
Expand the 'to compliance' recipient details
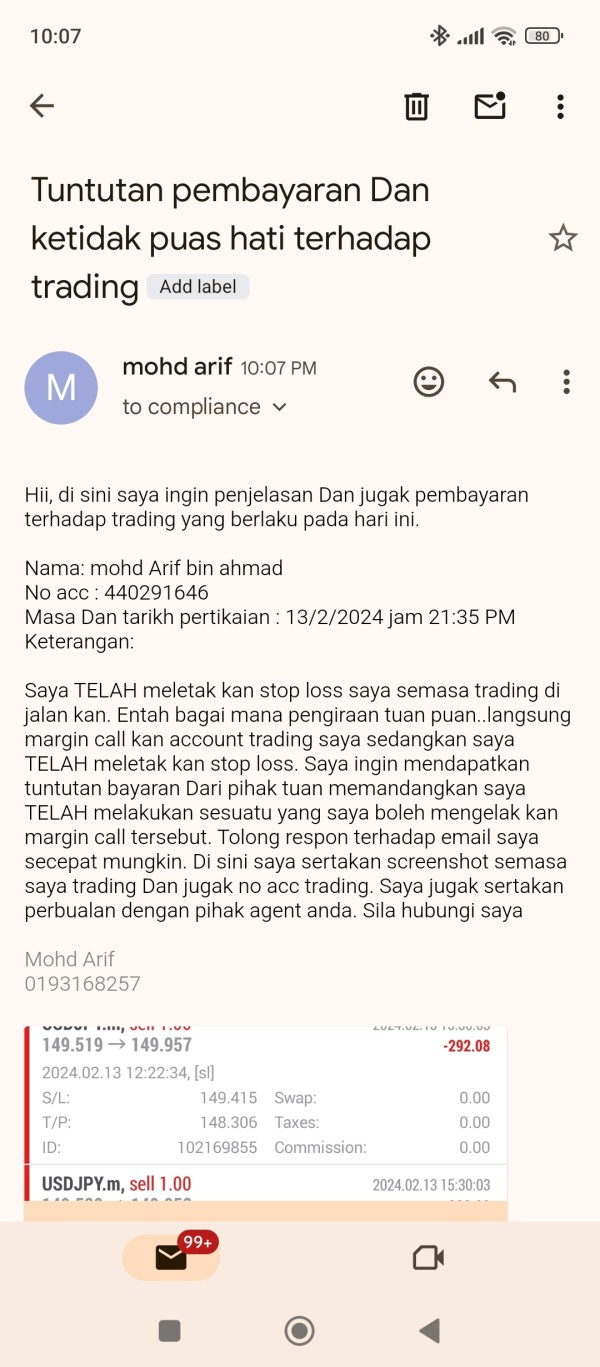(280, 407)
